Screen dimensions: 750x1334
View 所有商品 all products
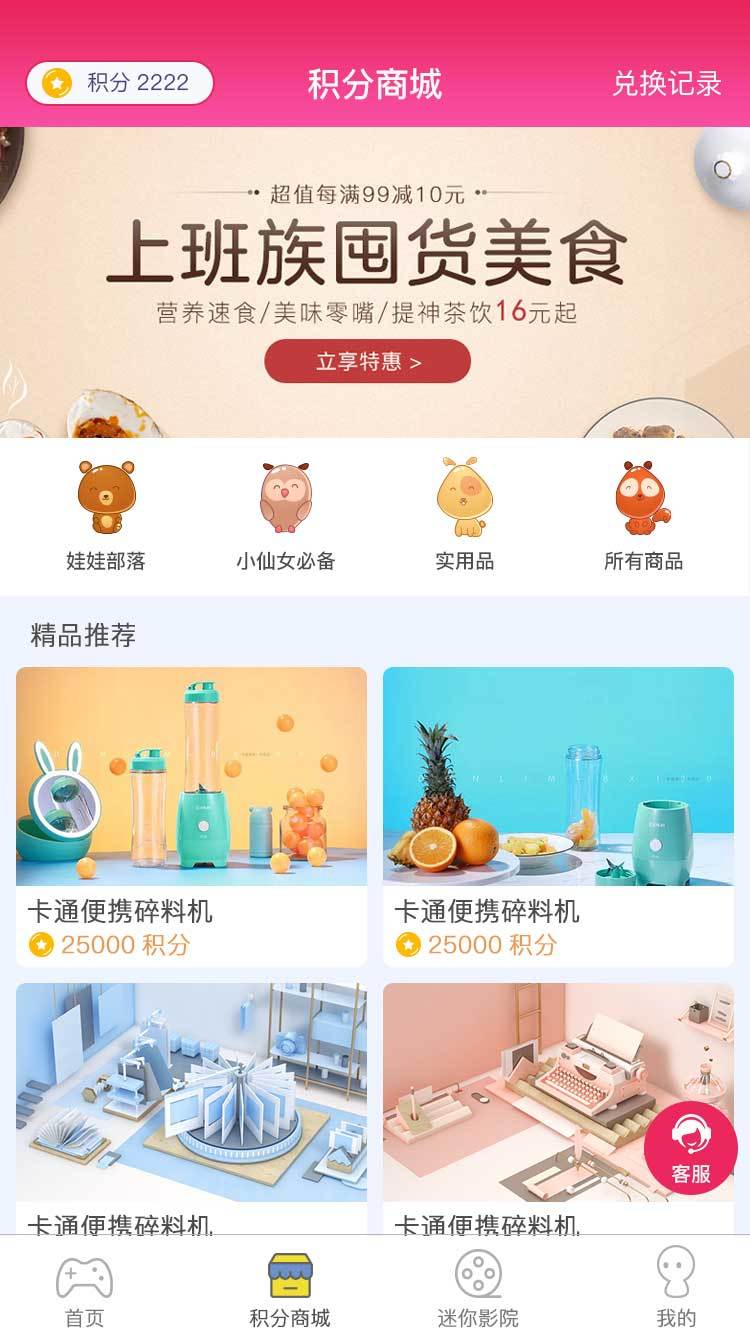pyautogui.click(x=643, y=514)
